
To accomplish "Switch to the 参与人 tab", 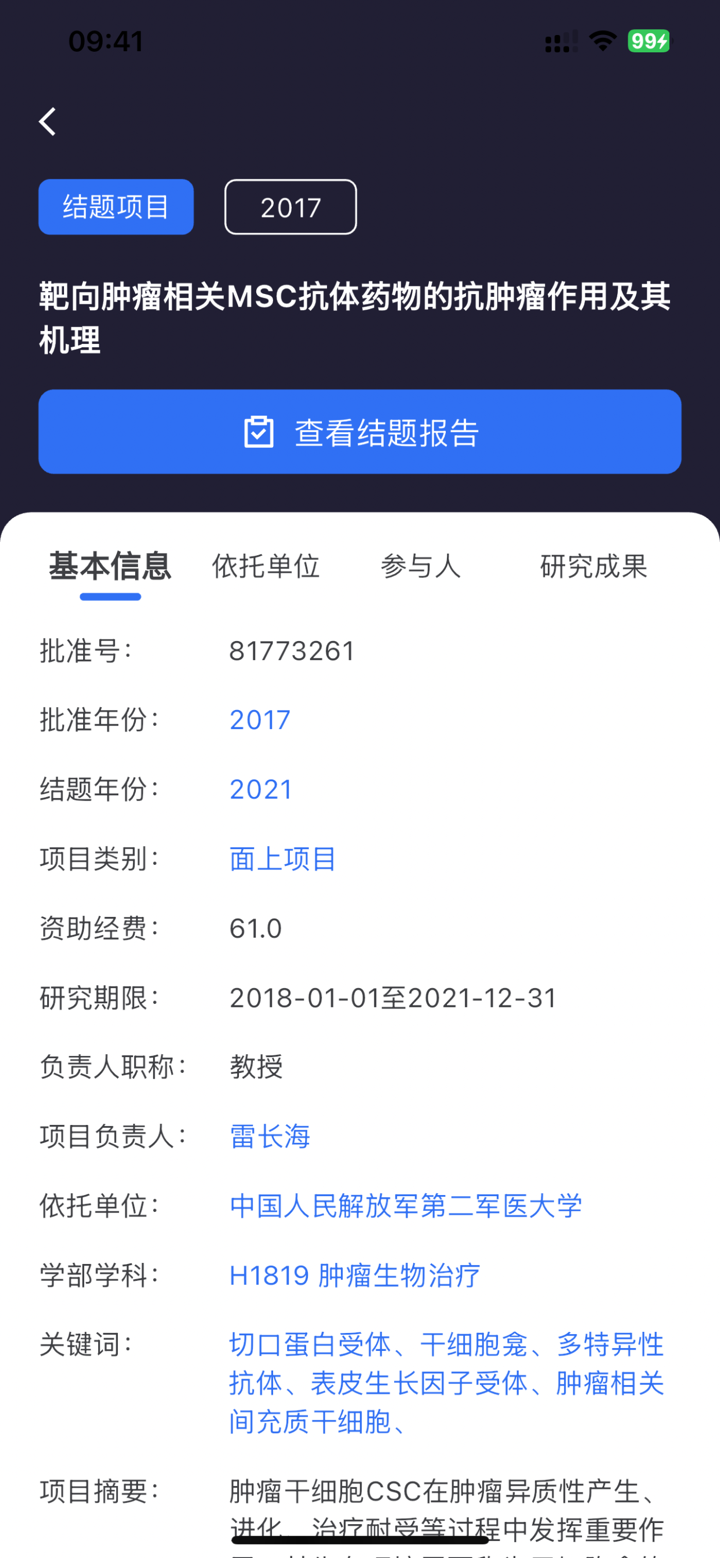I will pos(420,566).
